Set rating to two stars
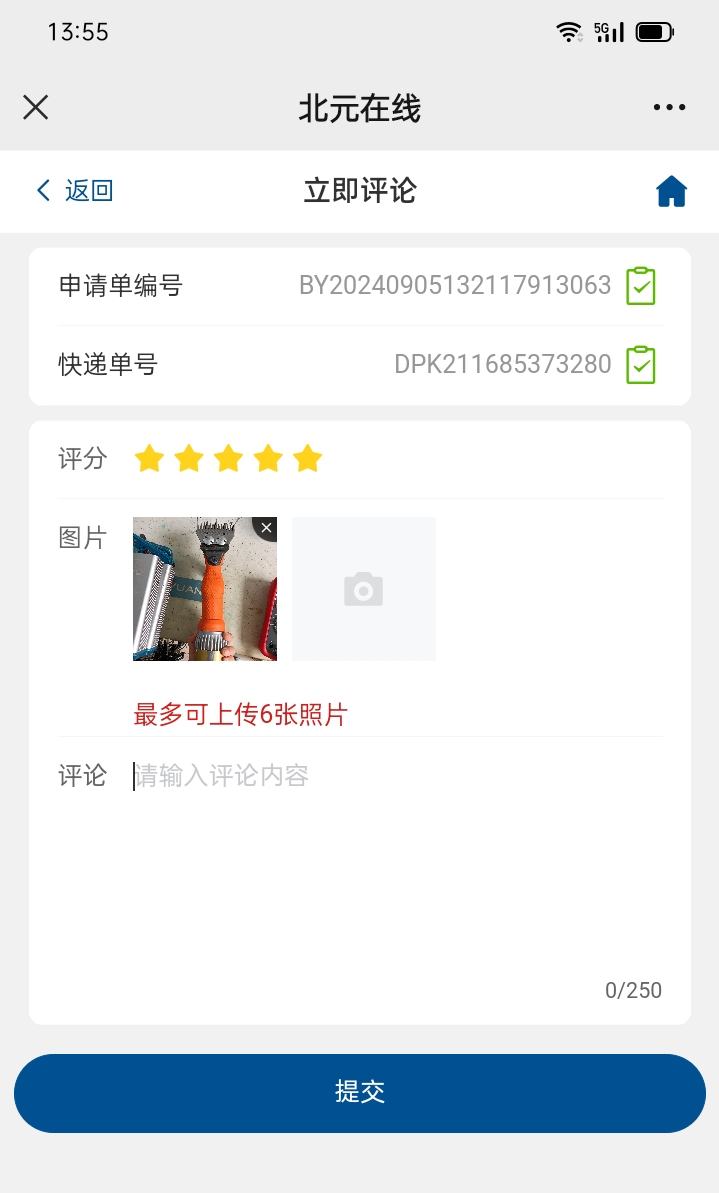This screenshot has width=719, height=1193. pos(189,459)
